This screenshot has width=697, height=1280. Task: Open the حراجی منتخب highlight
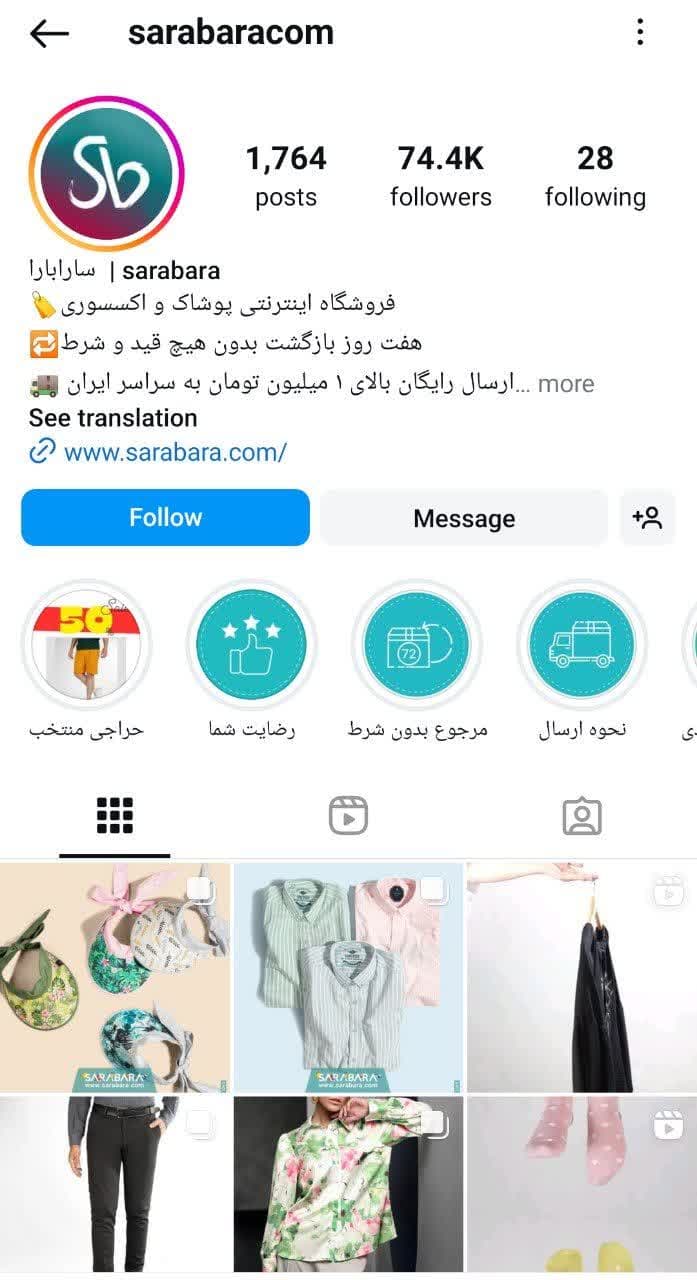(86, 644)
